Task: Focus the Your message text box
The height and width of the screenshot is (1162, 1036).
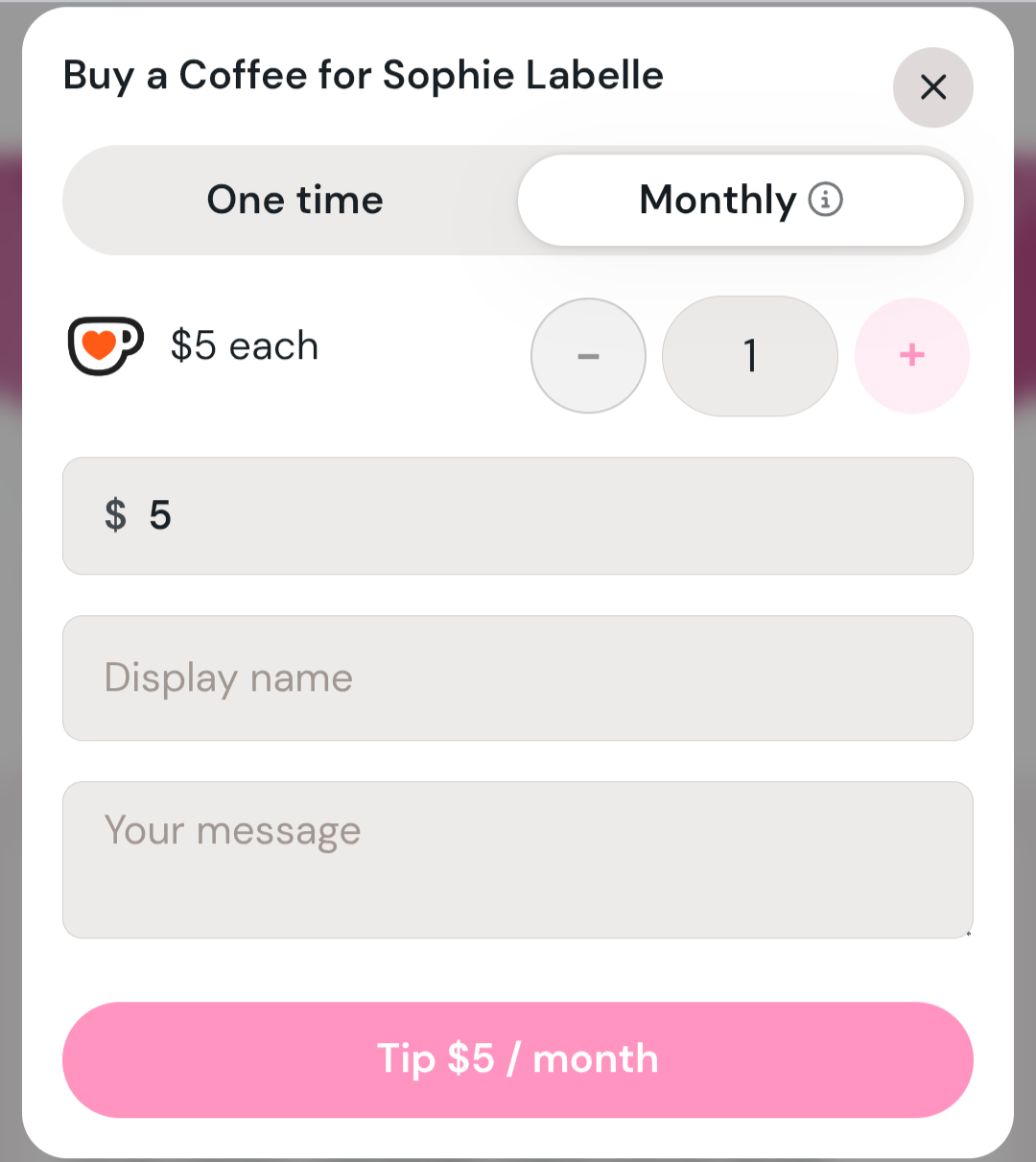Action: point(518,860)
